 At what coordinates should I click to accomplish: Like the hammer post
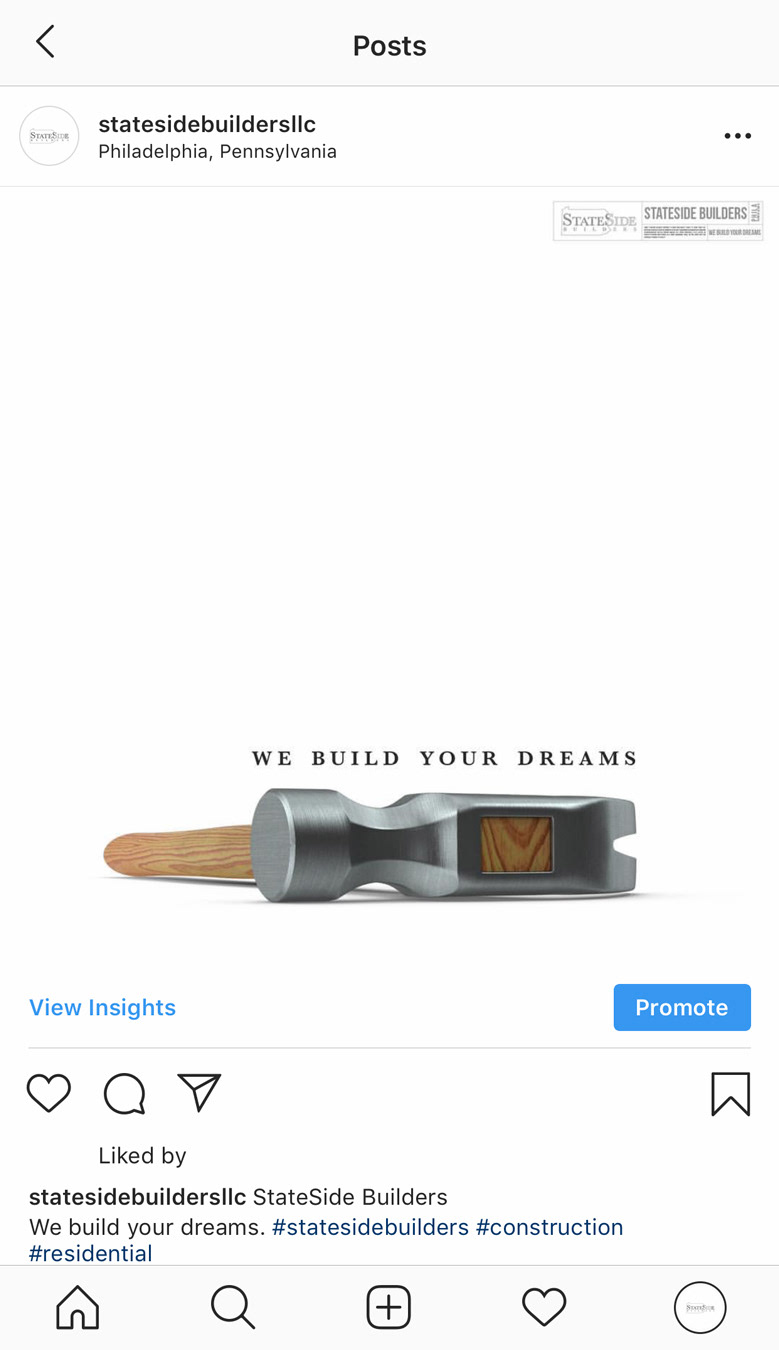pyautogui.click(x=48, y=1093)
